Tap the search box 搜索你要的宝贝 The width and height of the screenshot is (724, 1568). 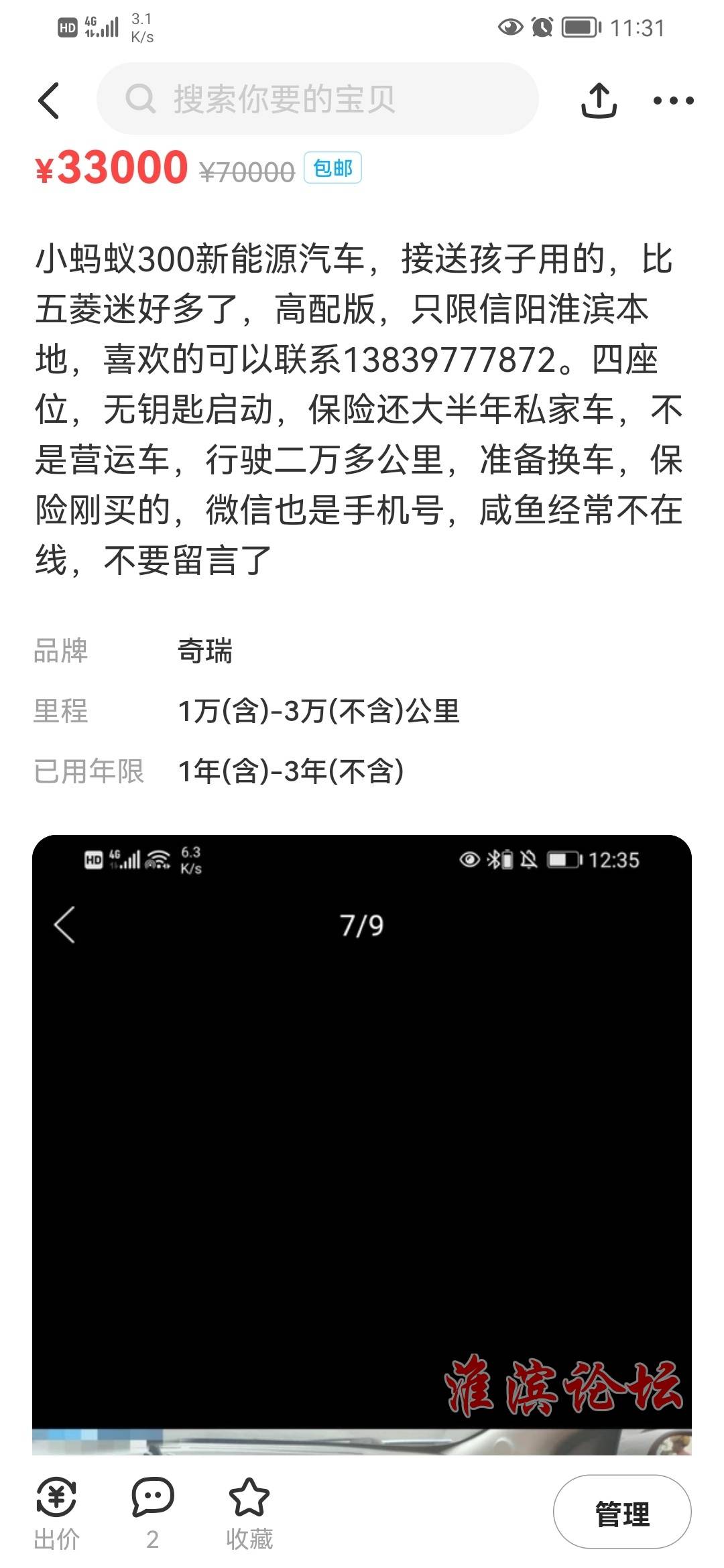pyautogui.click(x=318, y=99)
